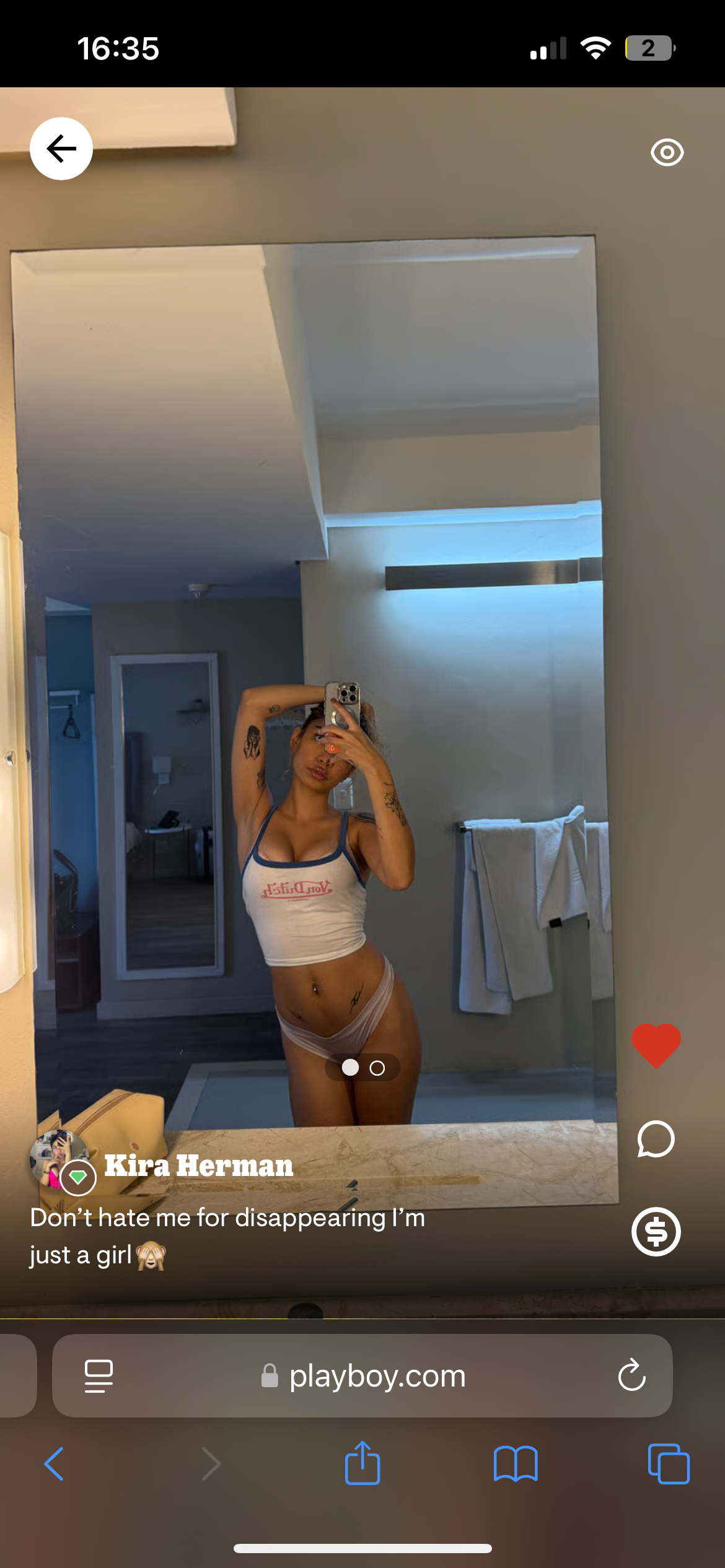Send a tip with the dollar icon
The image size is (725, 1568).
pyautogui.click(x=656, y=1231)
